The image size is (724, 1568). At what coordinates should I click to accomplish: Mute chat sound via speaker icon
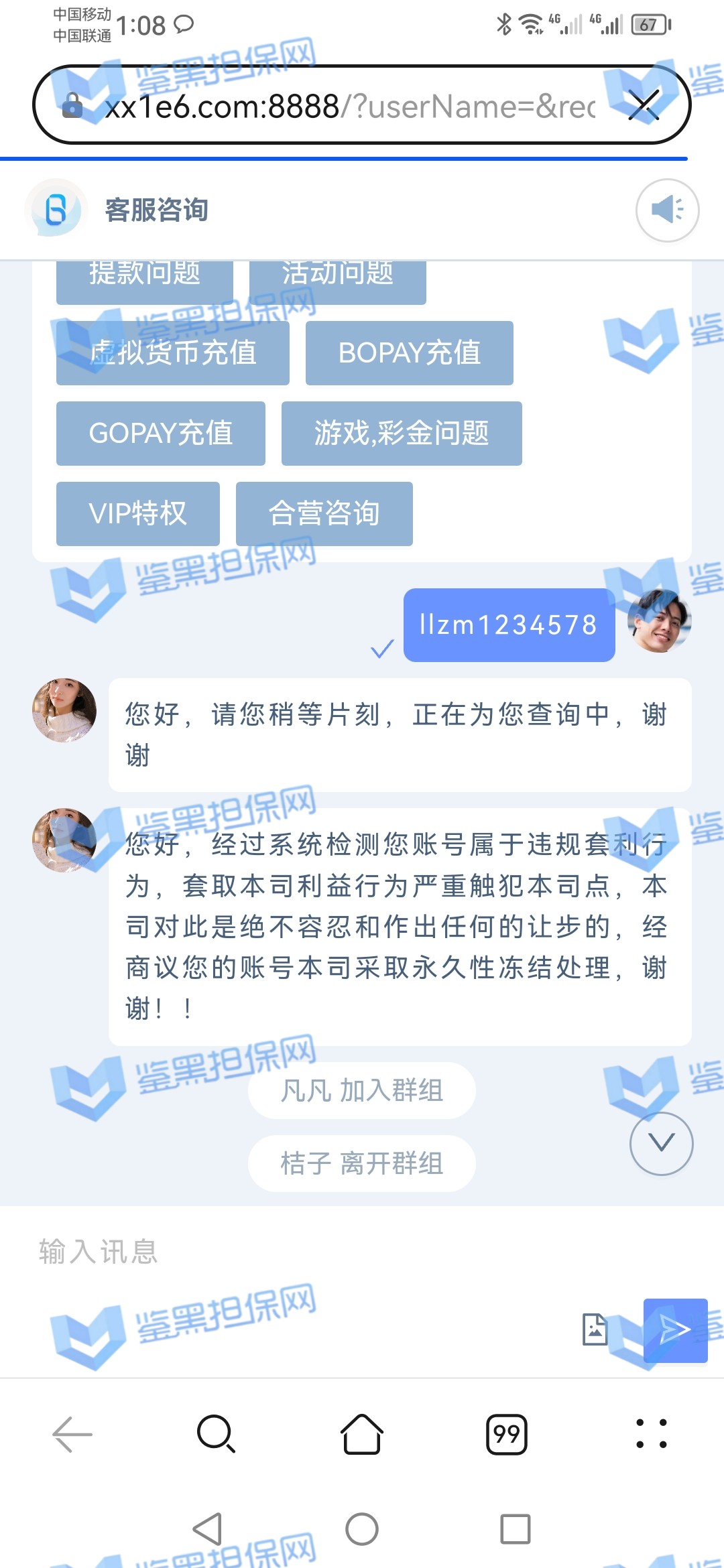point(667,210)
